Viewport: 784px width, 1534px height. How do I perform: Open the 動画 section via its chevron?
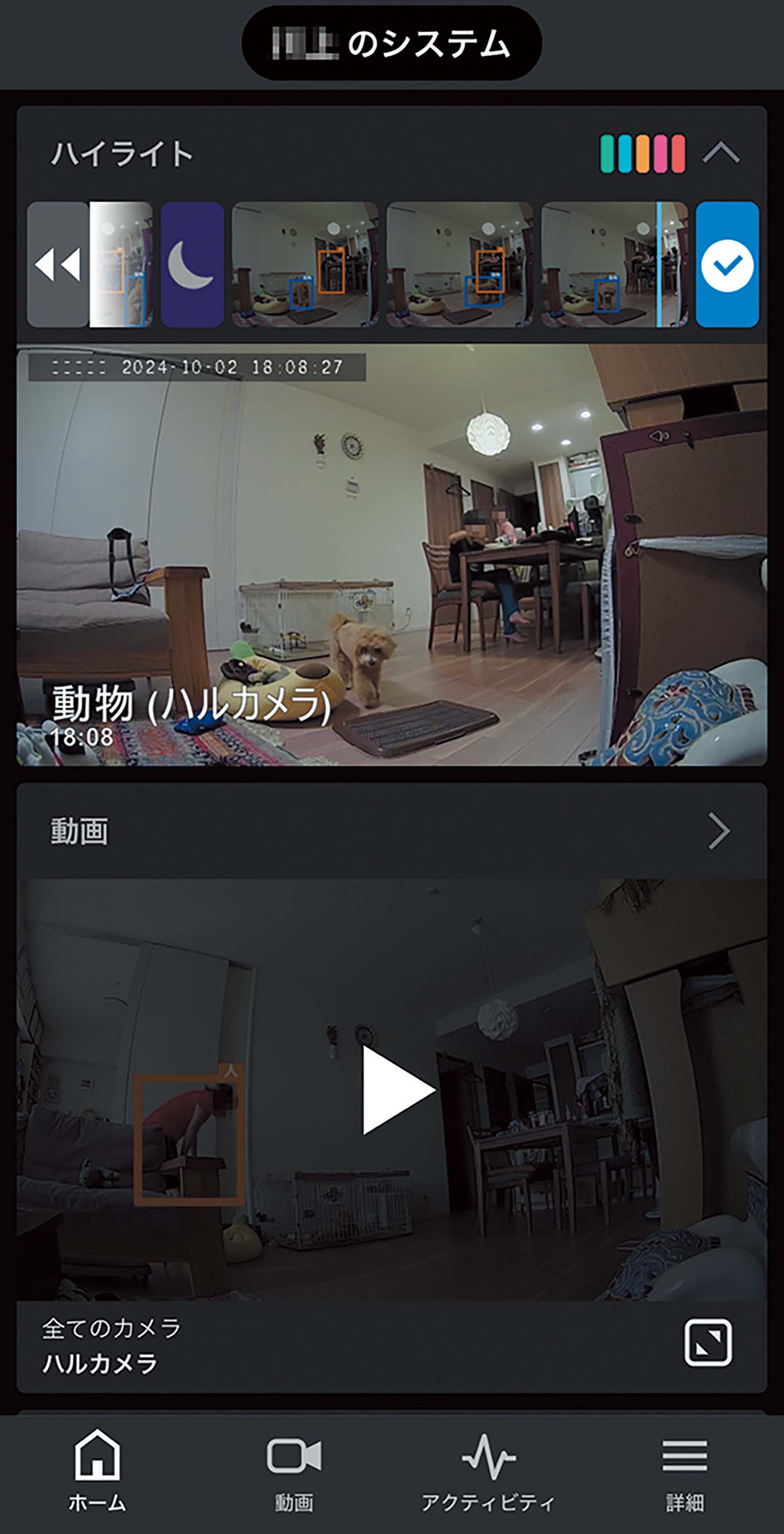(x=719, y=831)
